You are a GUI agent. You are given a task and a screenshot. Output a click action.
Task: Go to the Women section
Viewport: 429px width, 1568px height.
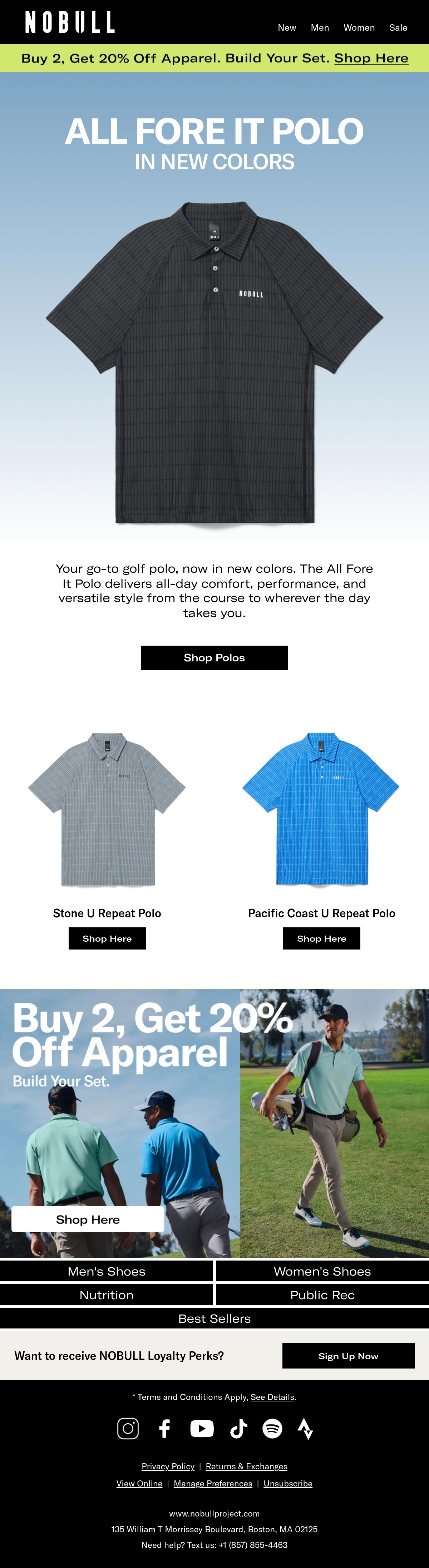point(359,28)
